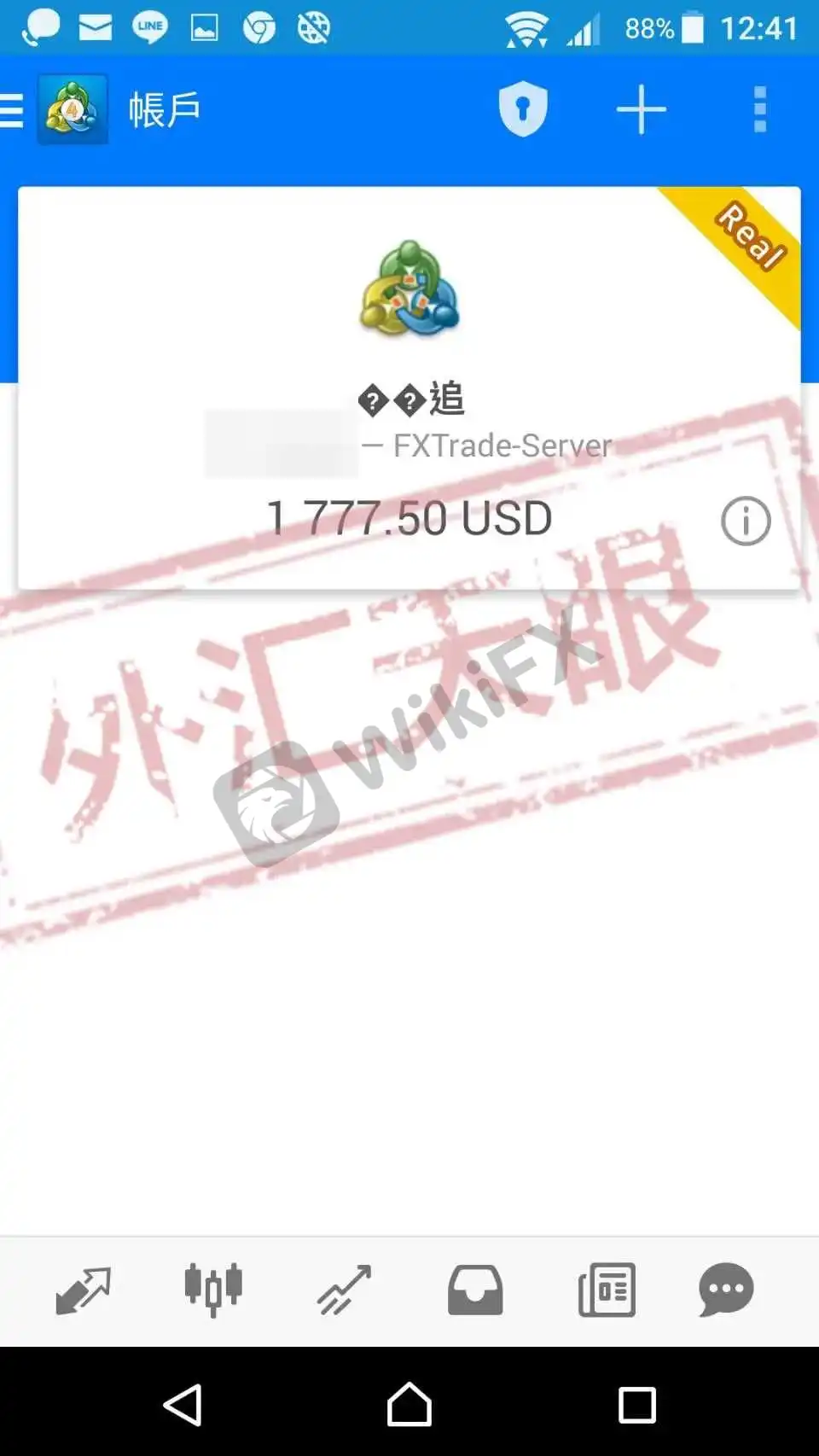
Task: Switch to the Trade trend-line tab
Action: click(x=344, y=1290)
